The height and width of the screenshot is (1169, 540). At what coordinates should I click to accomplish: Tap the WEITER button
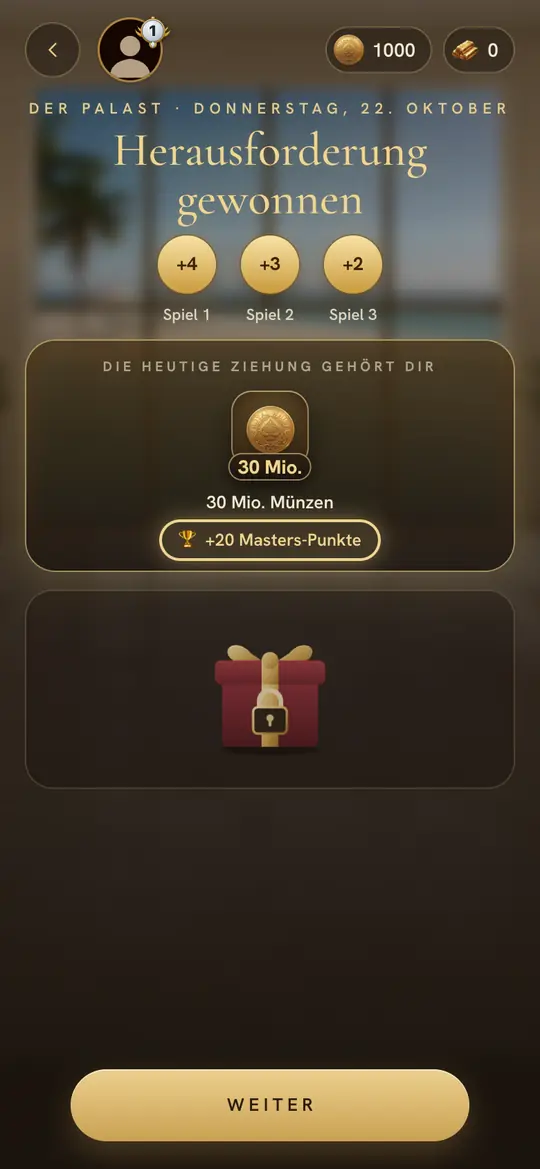point(270,1105)
